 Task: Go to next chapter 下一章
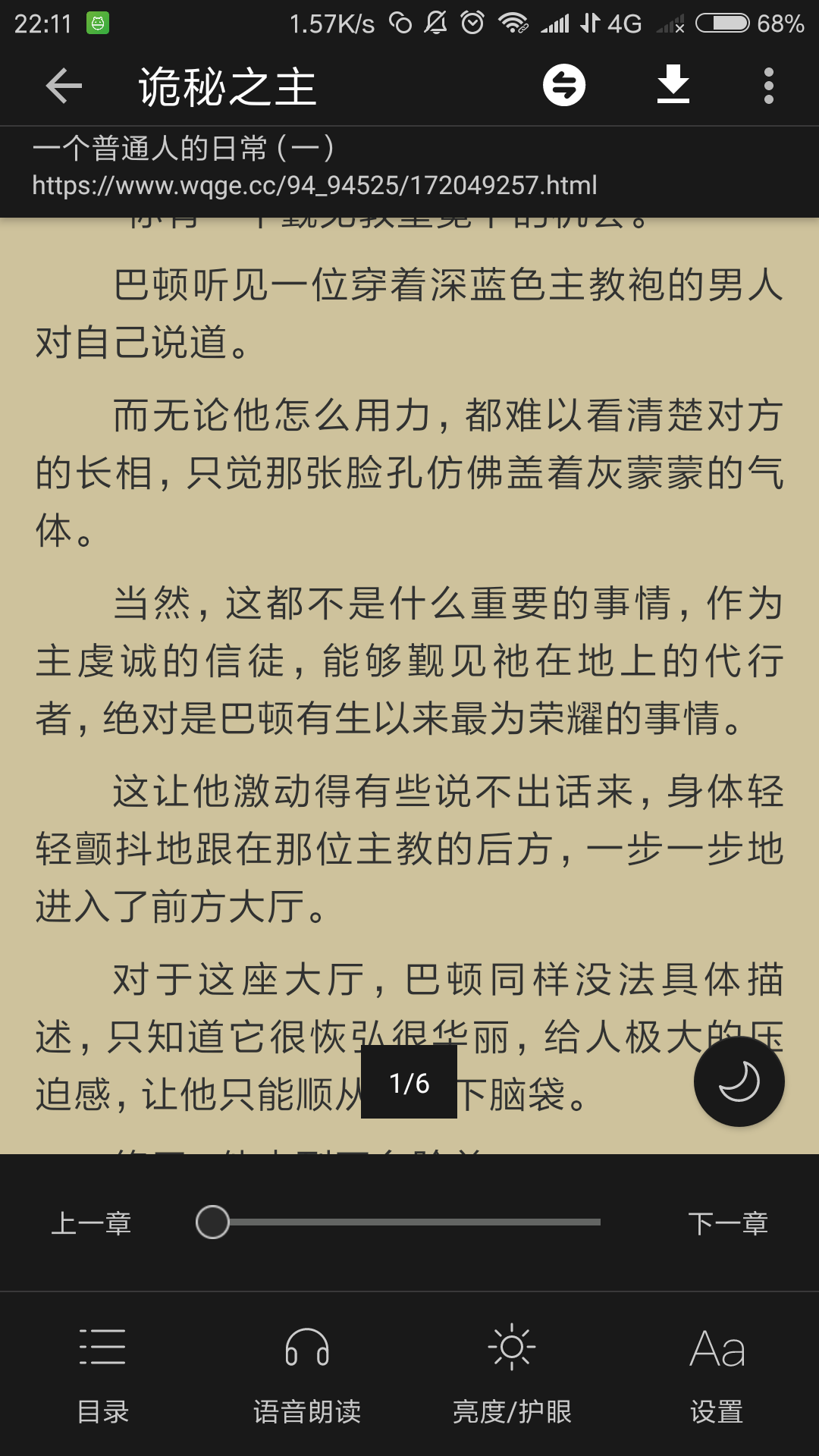click(727, 1223)
